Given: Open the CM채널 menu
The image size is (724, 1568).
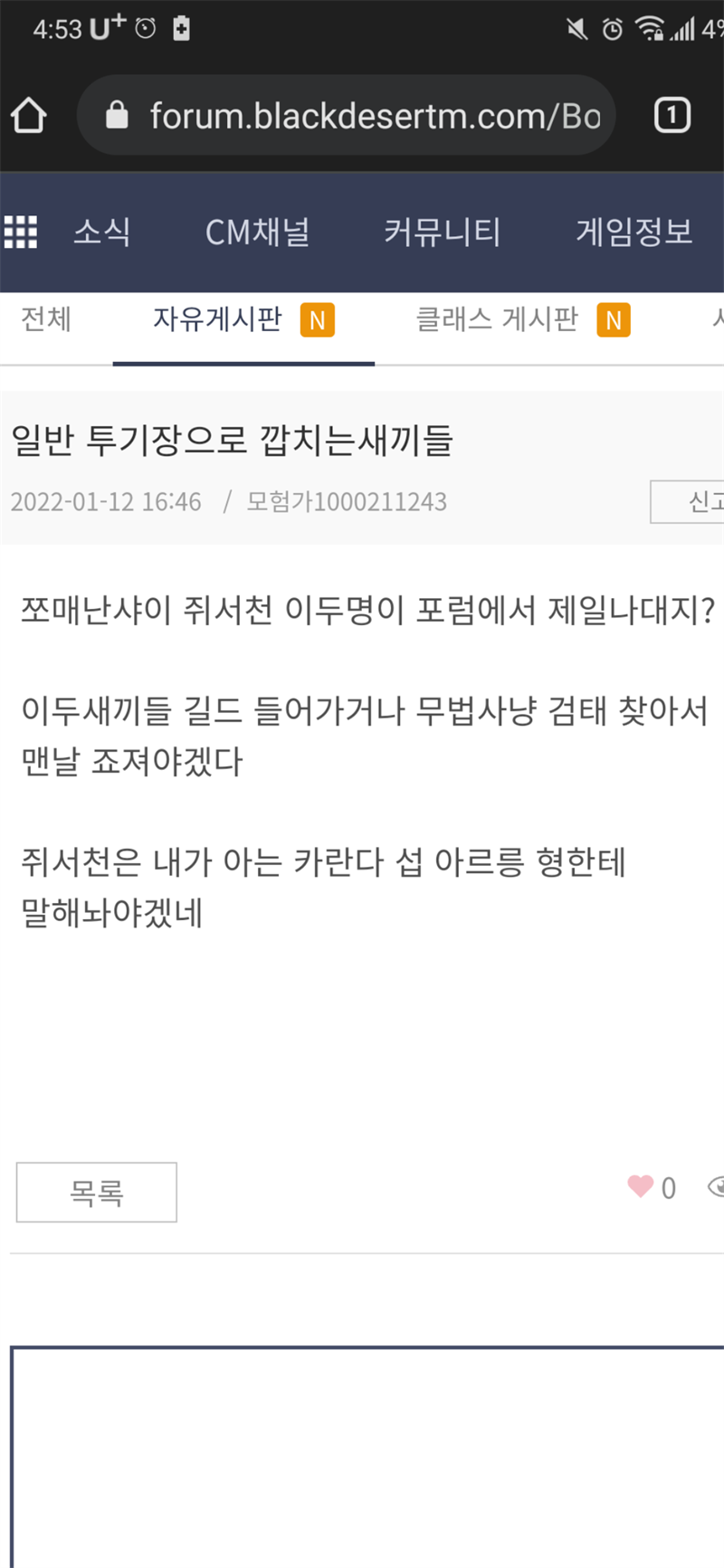Looking at the screenshot, I should 258,233.
